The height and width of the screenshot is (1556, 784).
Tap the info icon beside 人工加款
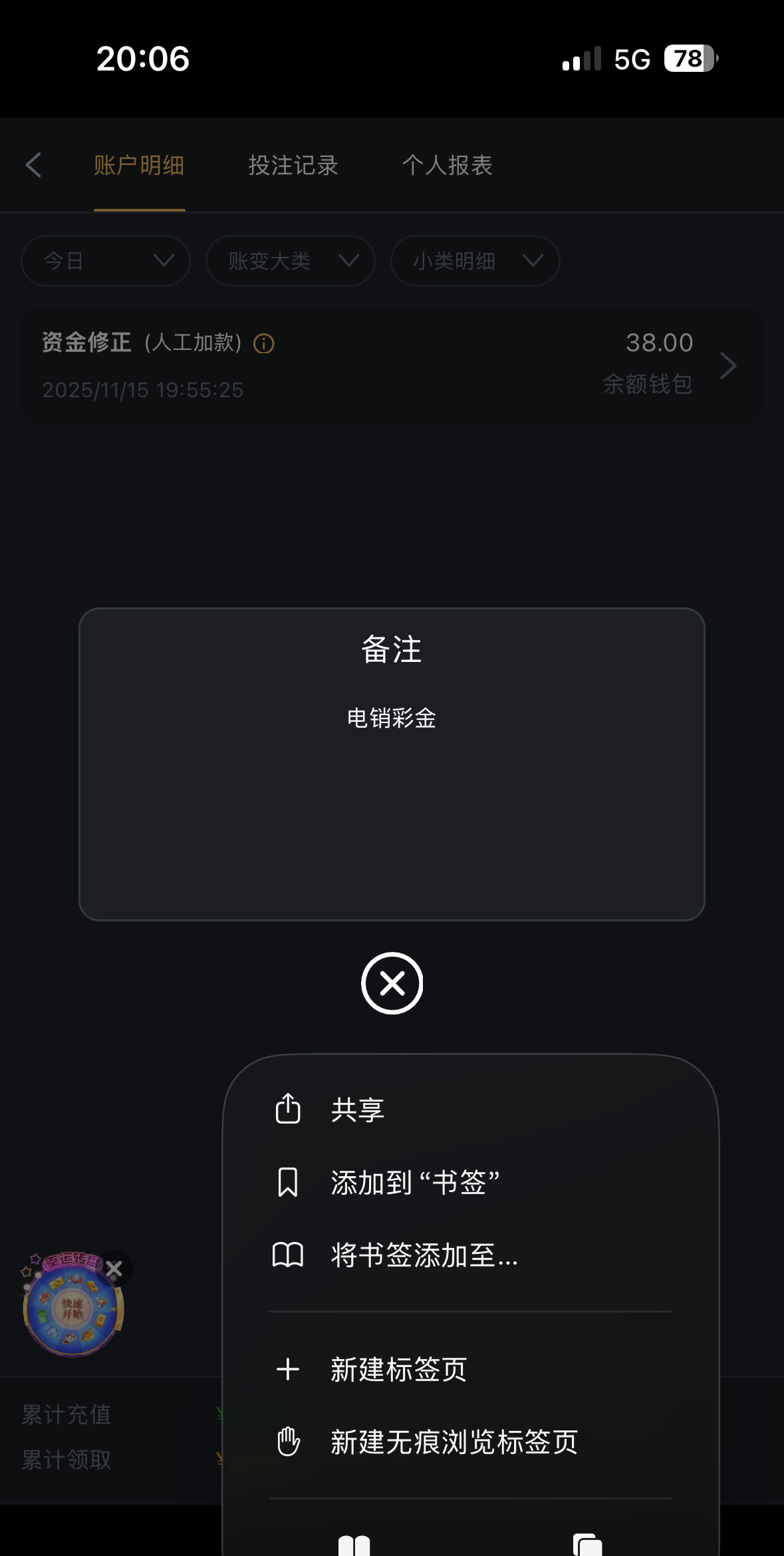click(x=264, y=344)
